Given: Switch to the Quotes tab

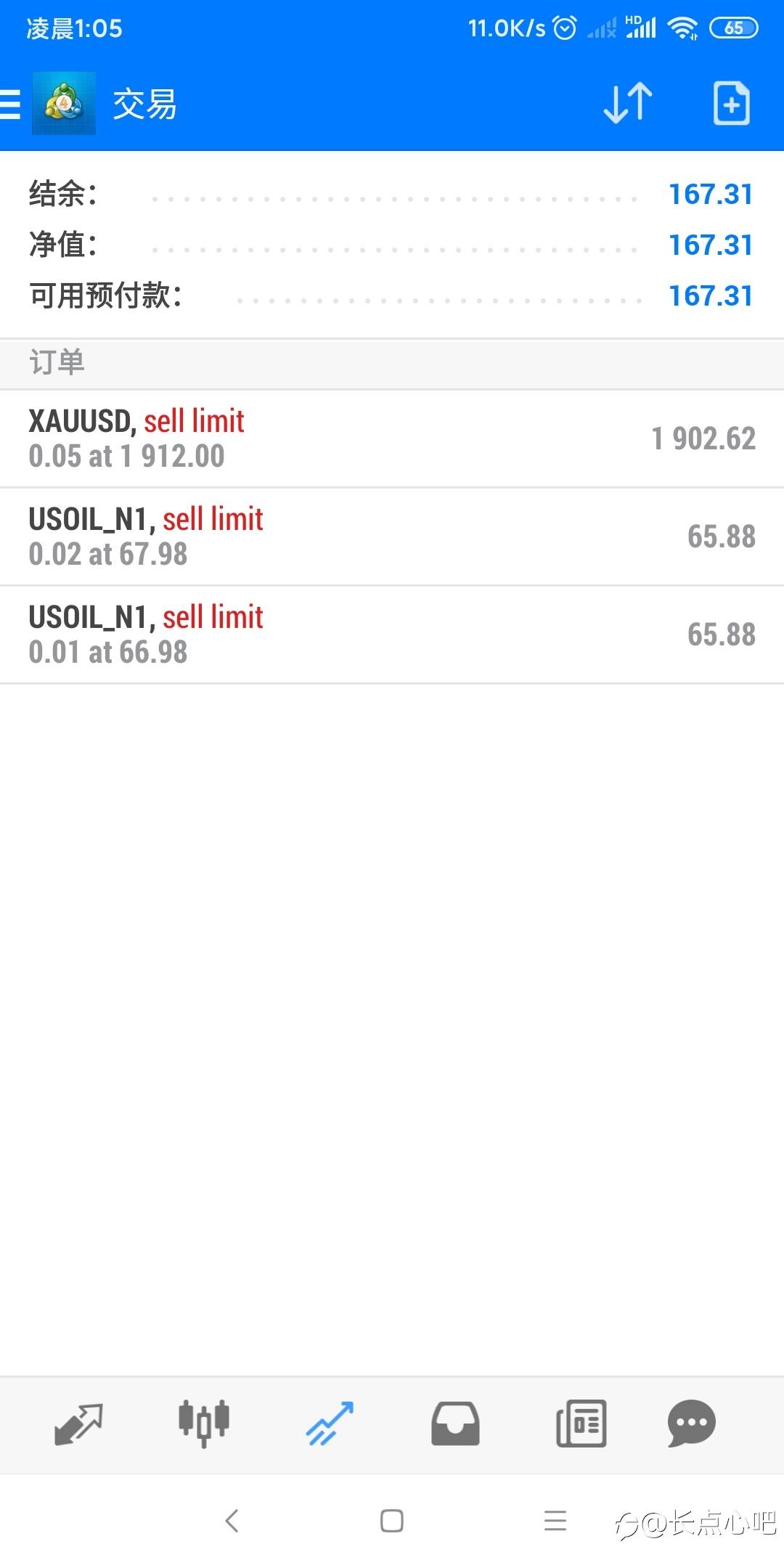Looking at the screenshot, I should click(78, 1424).
